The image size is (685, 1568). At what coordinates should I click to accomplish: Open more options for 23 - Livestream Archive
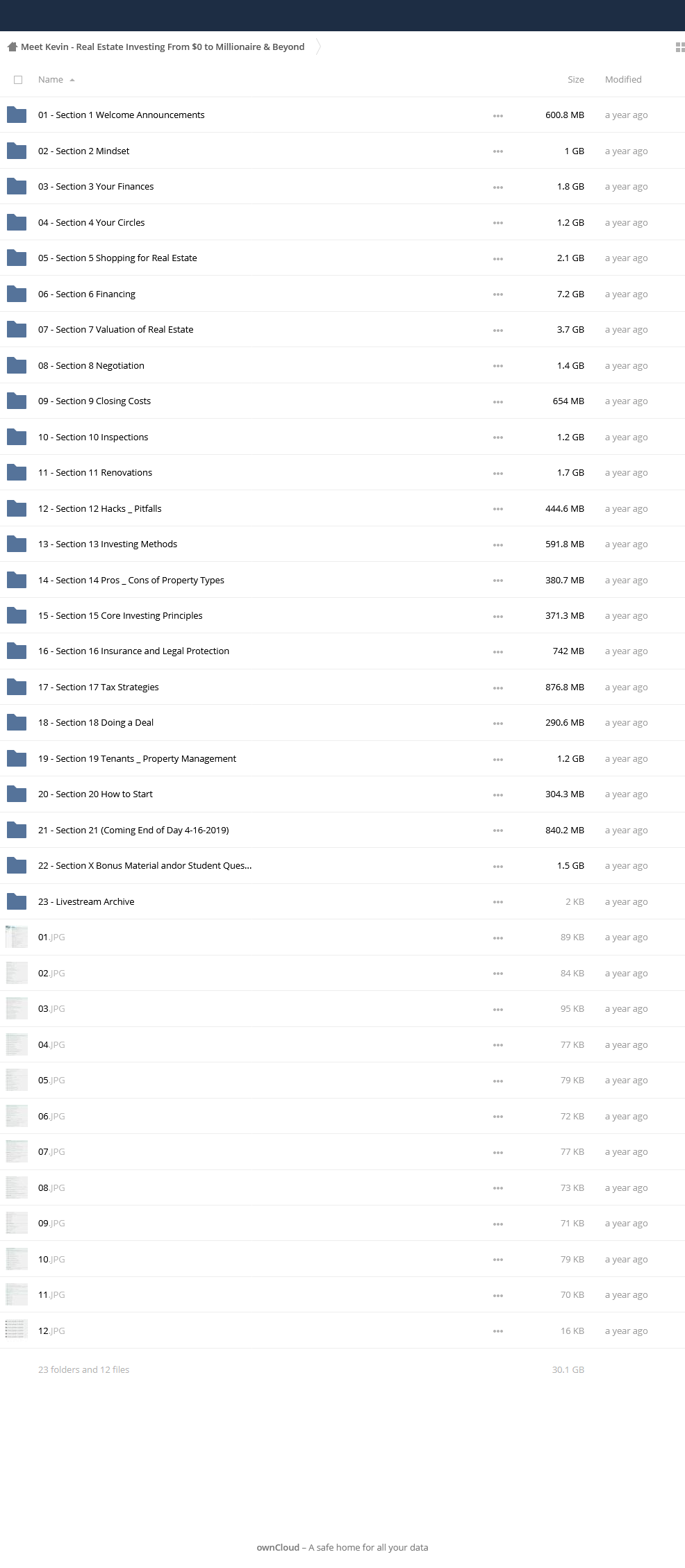tap(498, 902)
